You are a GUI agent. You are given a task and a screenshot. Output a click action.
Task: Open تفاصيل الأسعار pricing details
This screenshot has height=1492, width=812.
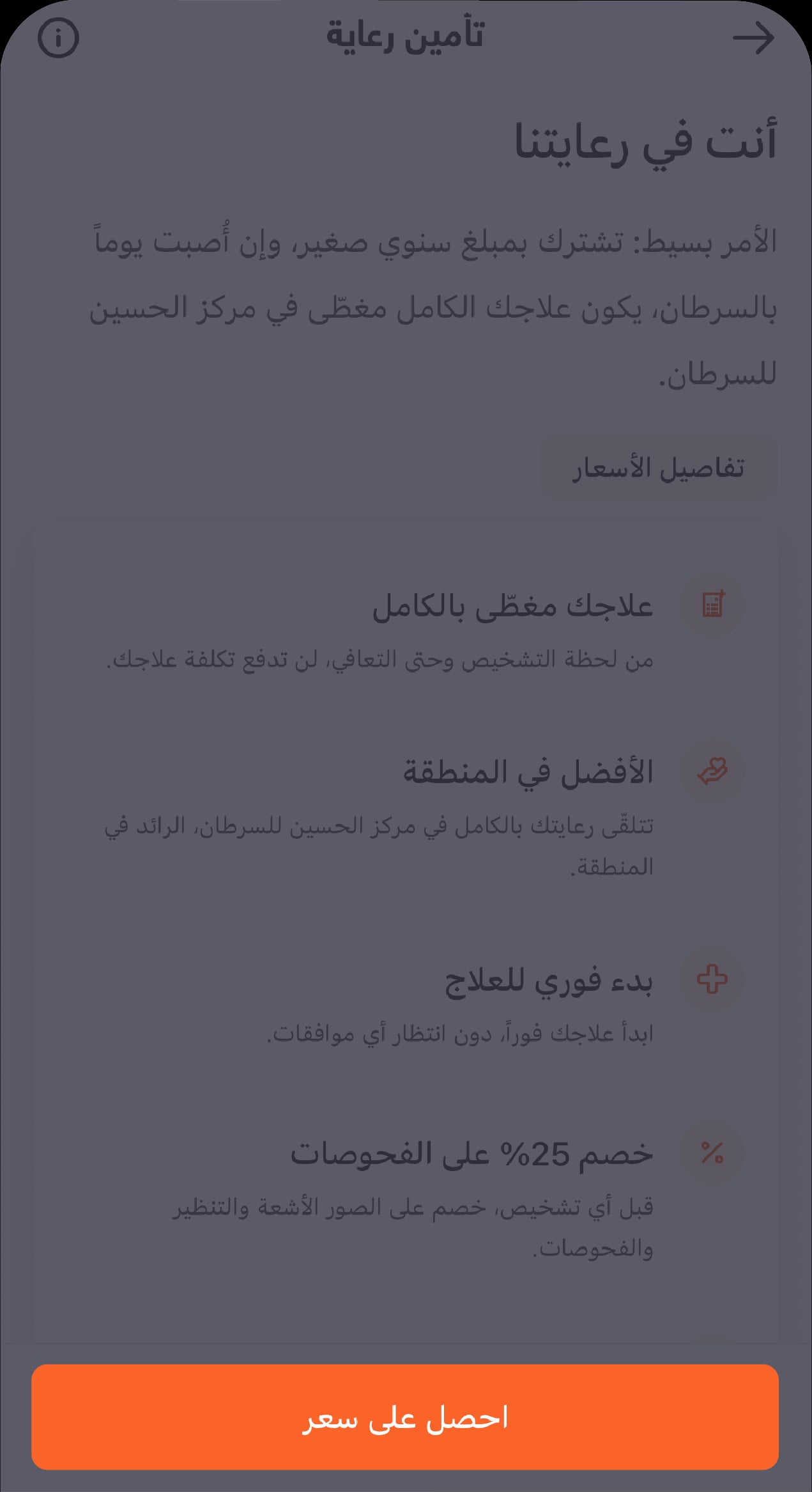pos(659,467)
